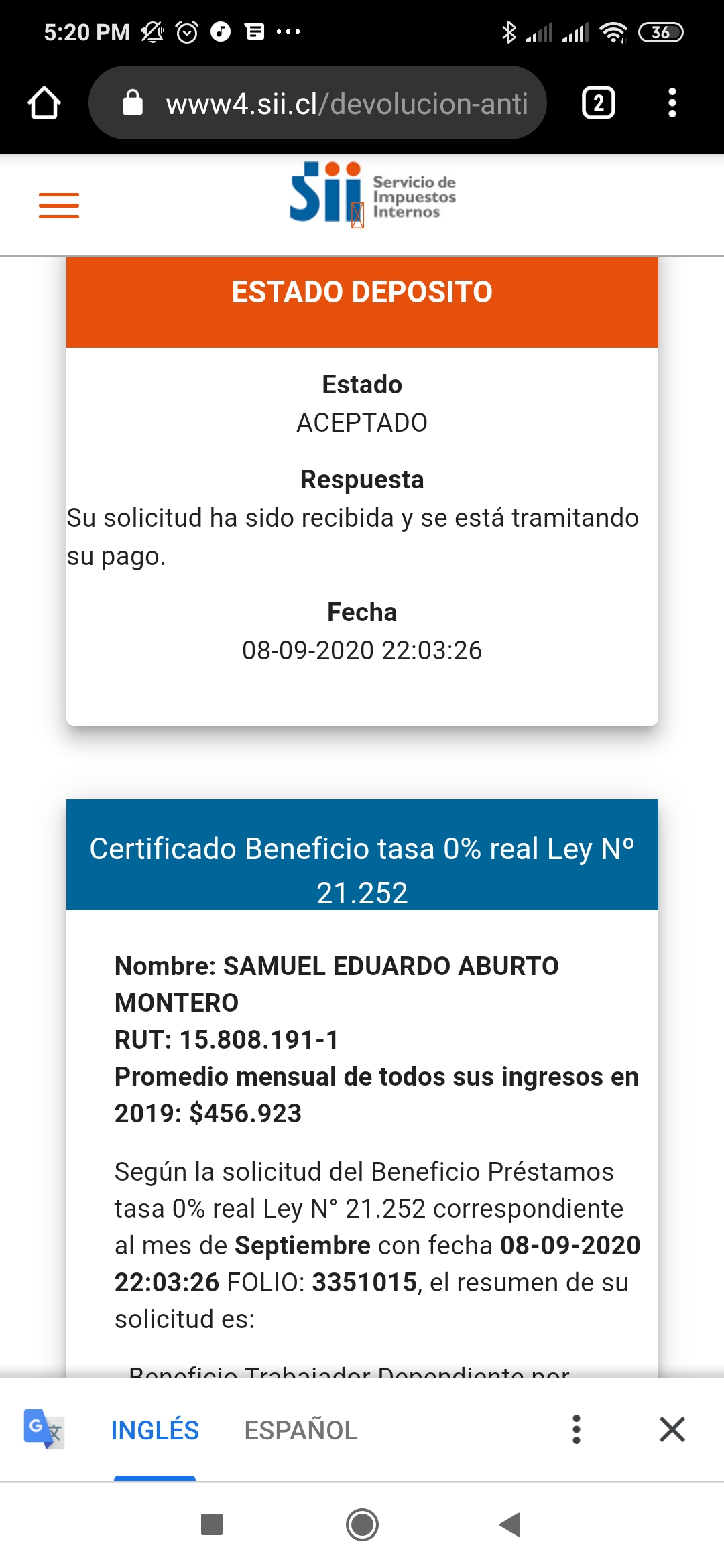This screenshot has height=1568, width=724.
Task: Open the SII hamburger menu
Action: 59,206
